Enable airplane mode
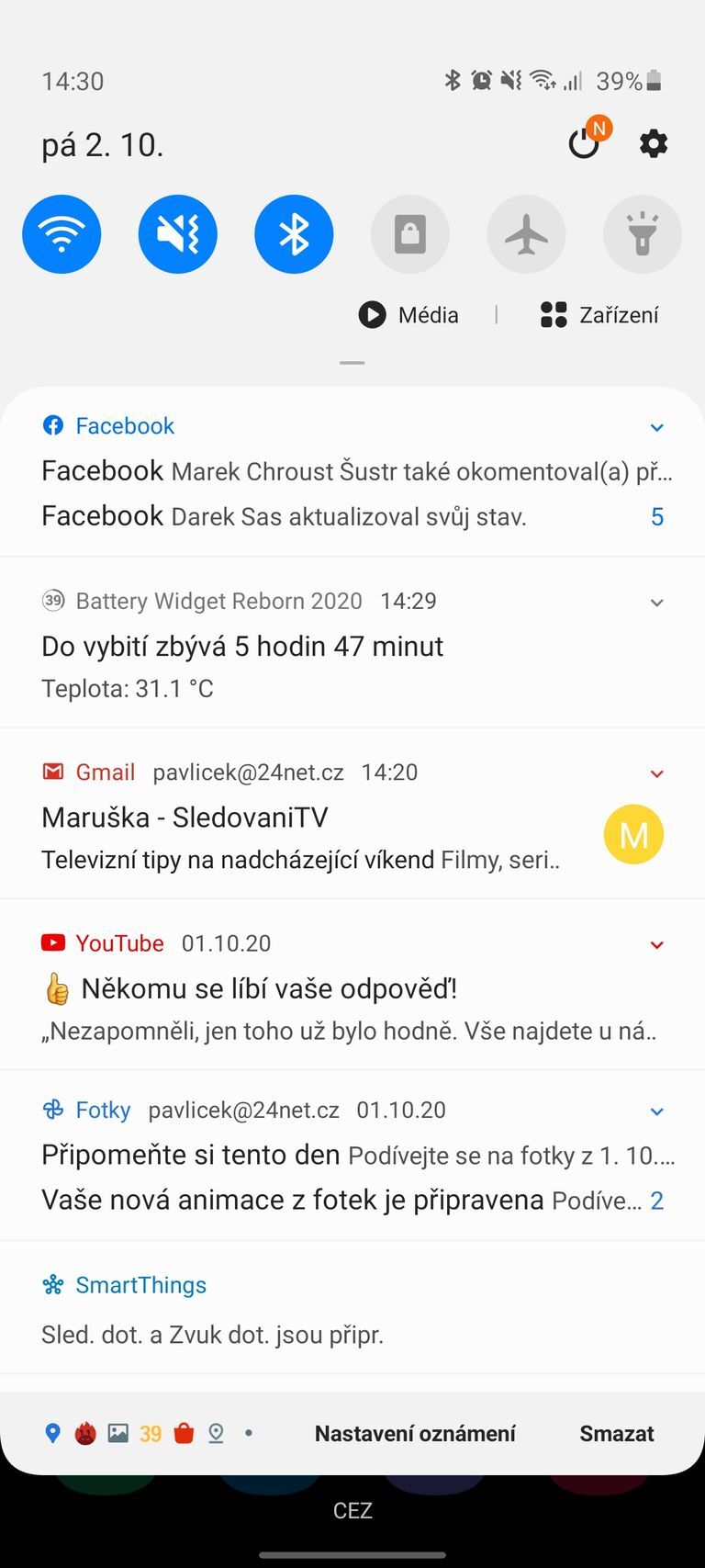This screenshot has width=705, height=1568. point(526,234)
